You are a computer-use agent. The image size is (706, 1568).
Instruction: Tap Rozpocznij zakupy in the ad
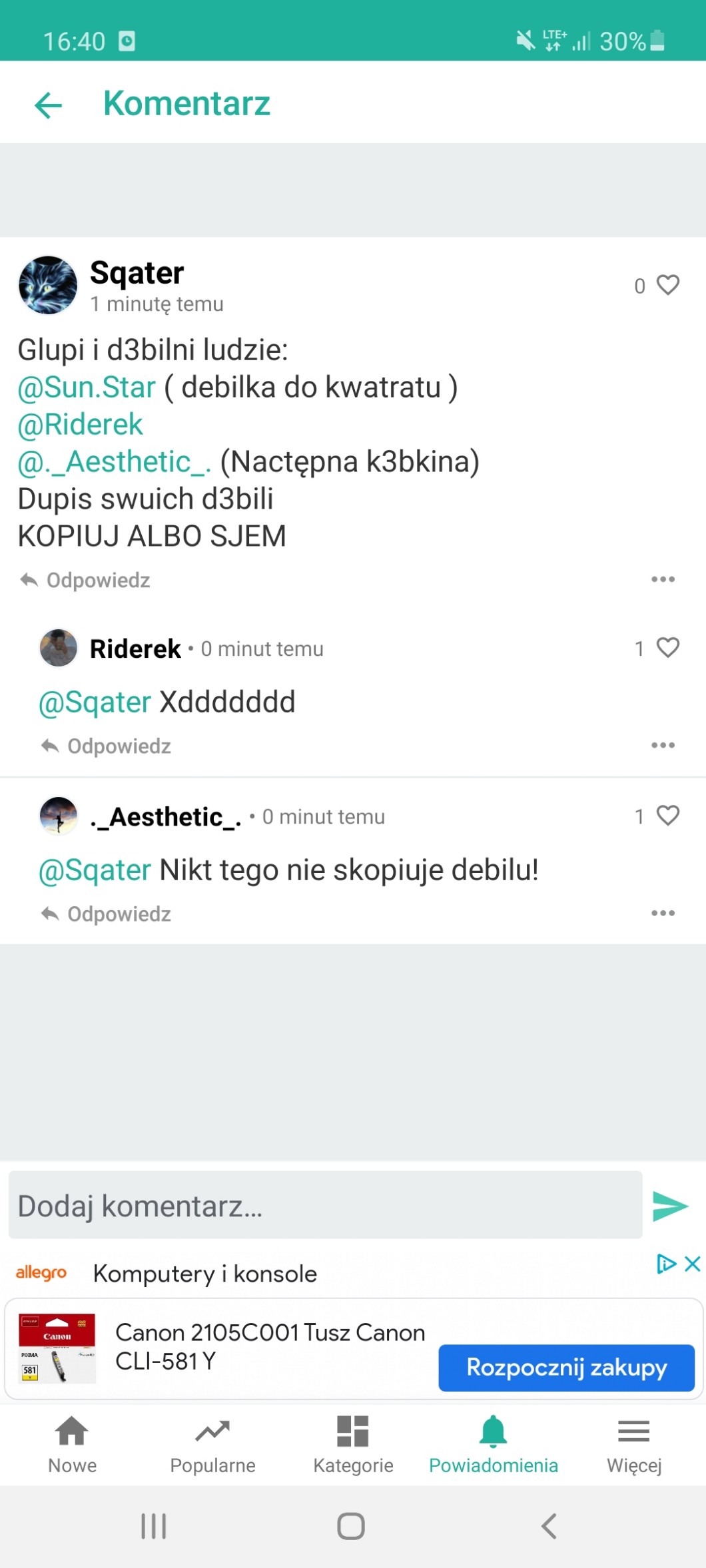tap(566, 1368)
